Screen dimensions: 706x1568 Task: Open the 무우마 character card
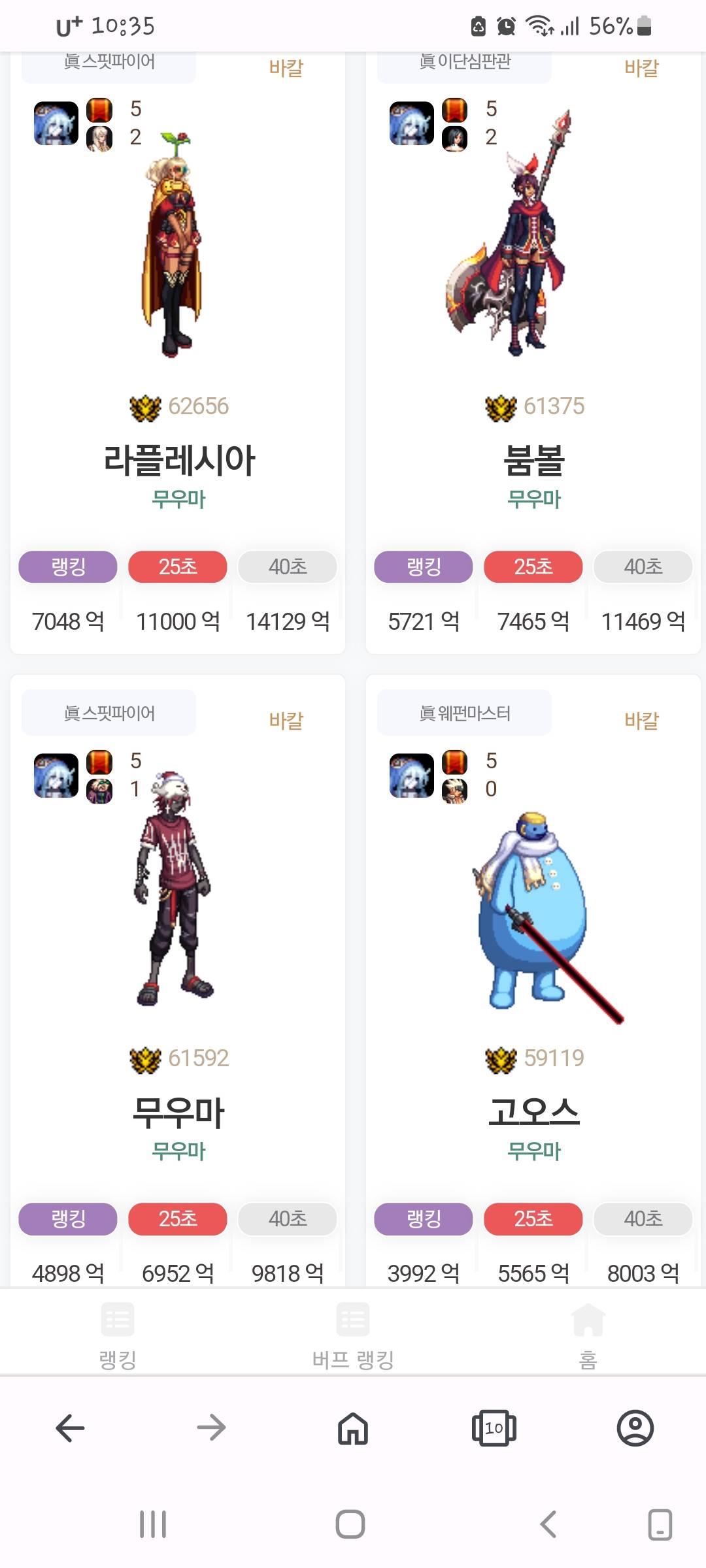[x=178, y=1111]
